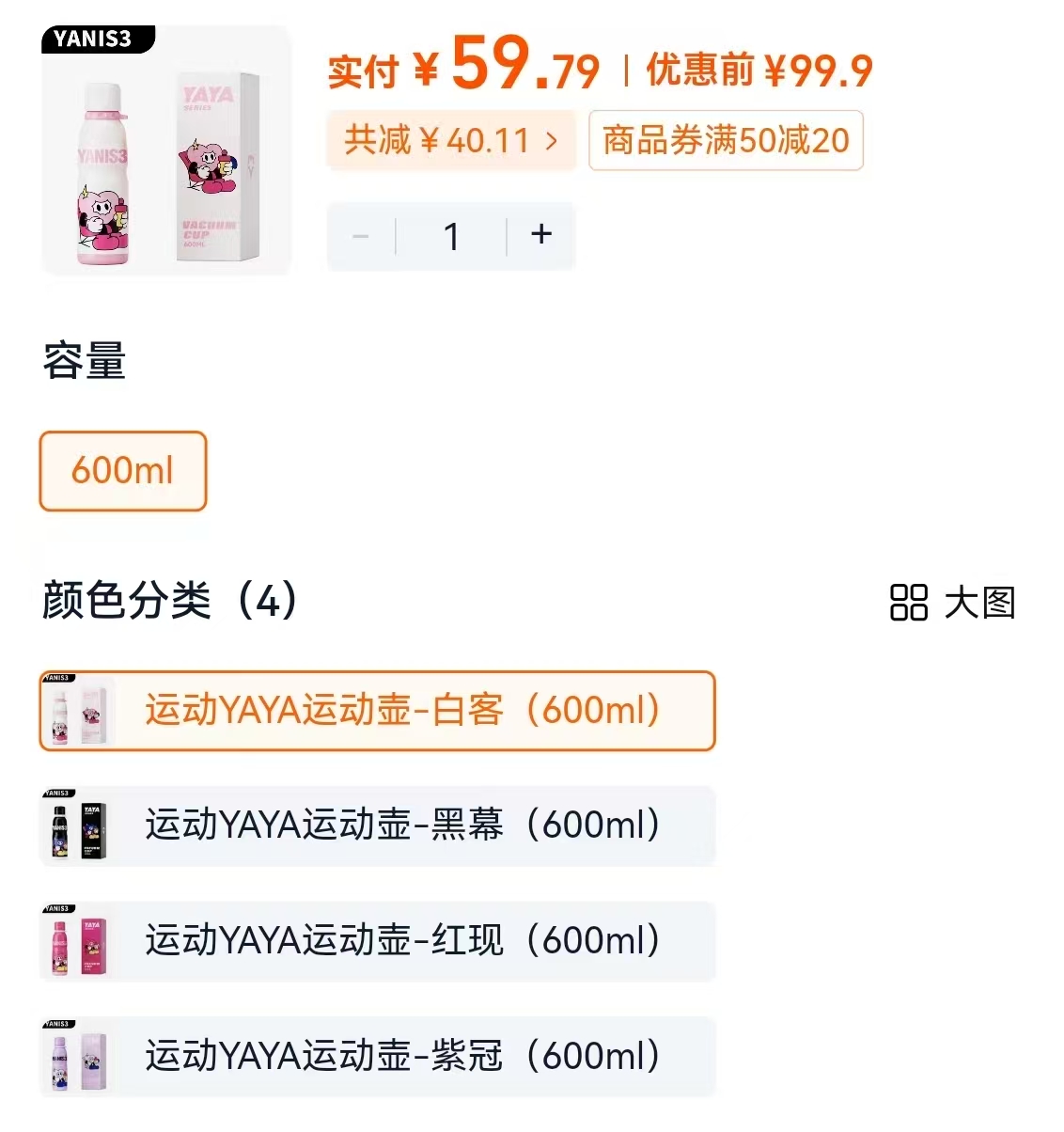Increase quantity with the plus button

coord(540,235)
